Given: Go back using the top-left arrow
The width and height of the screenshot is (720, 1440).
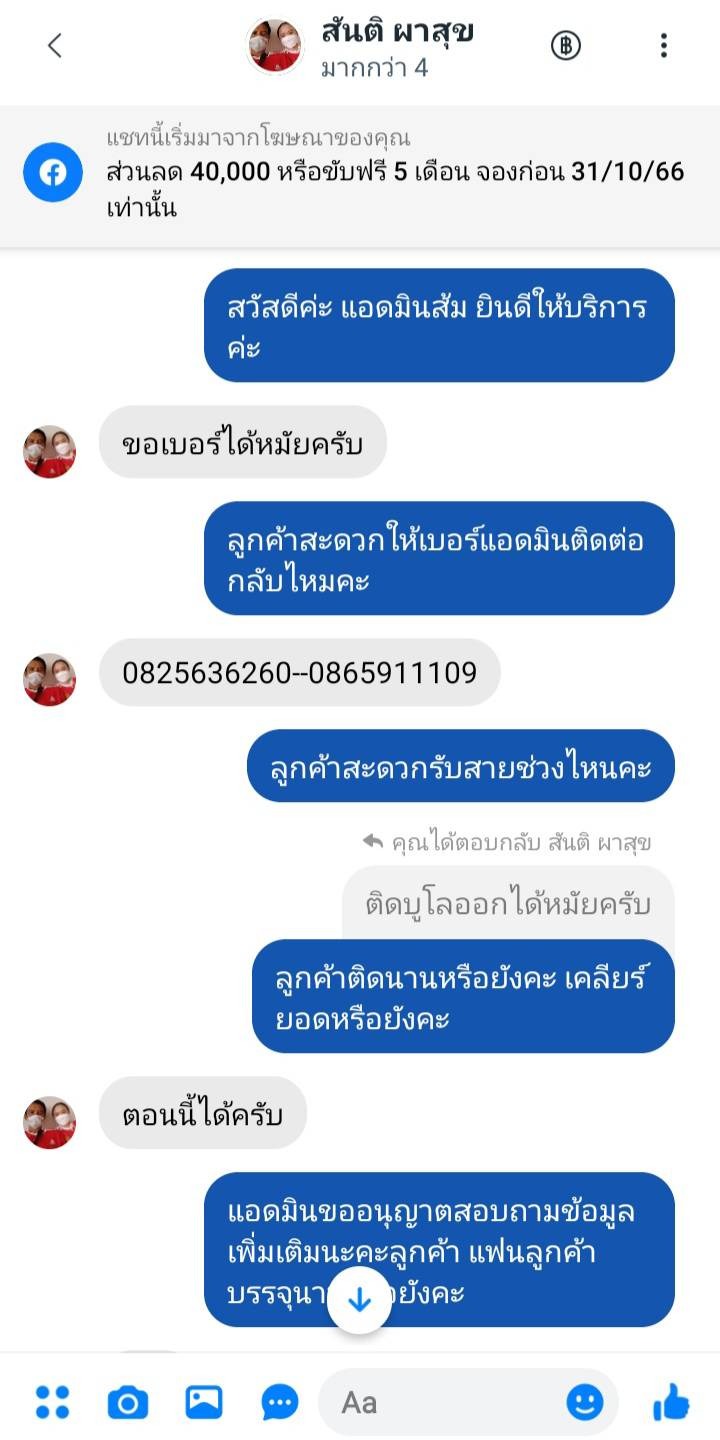Looking at the screenshot, I should tap(55, 45).
